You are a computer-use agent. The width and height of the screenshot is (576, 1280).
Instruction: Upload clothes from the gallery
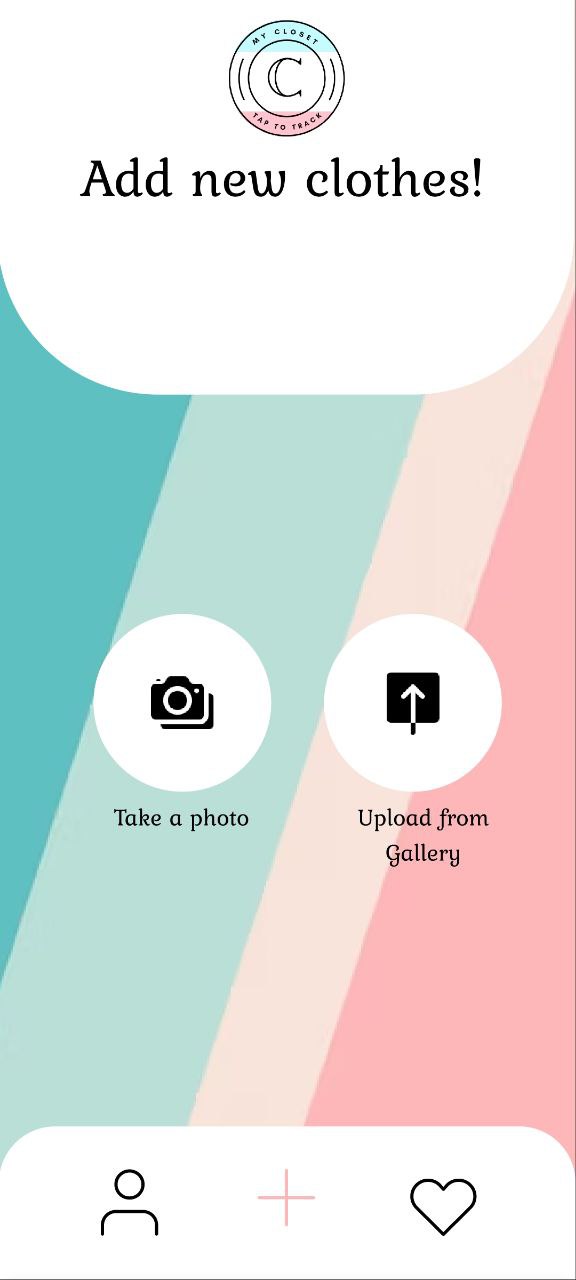412,702
